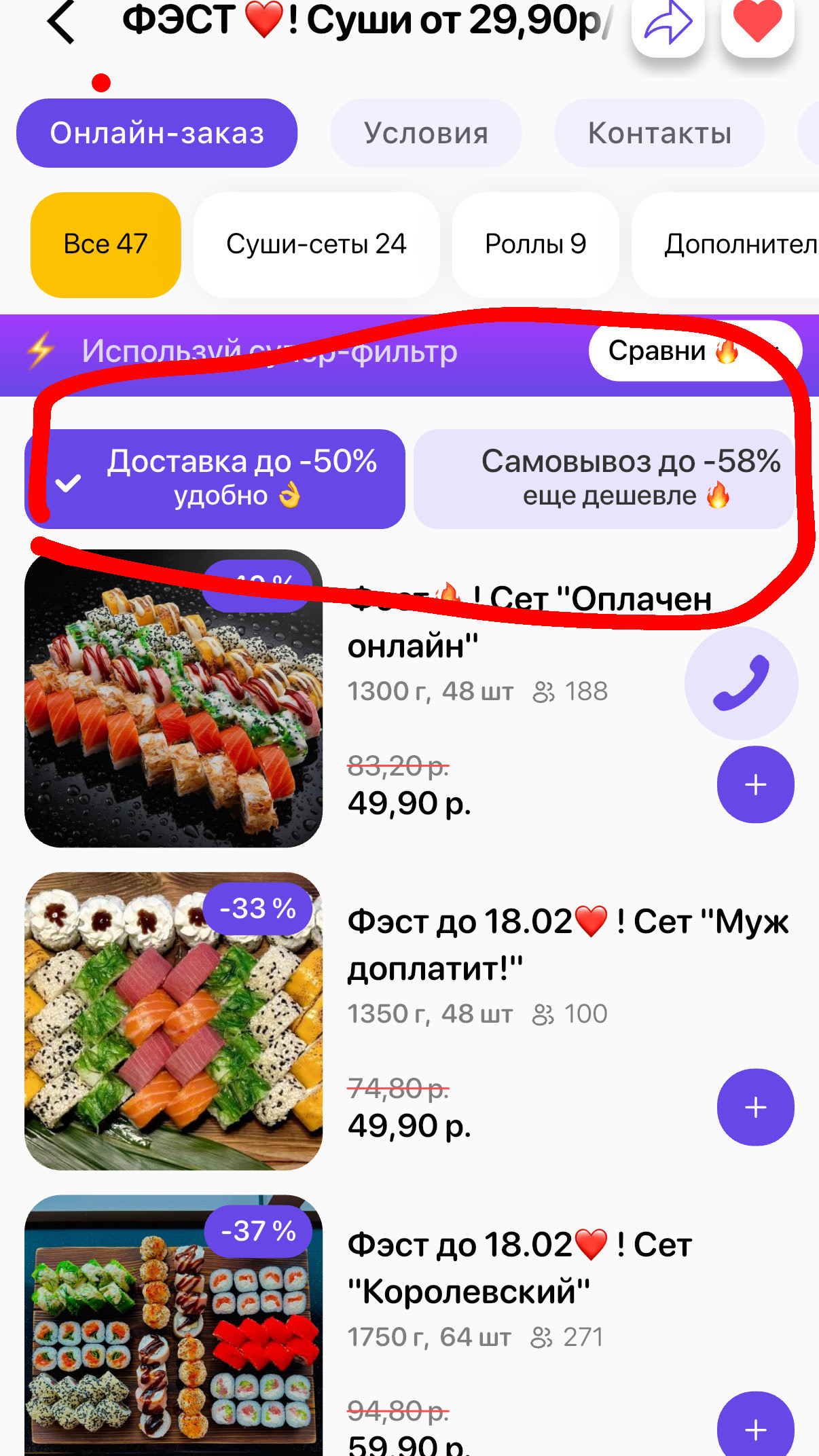Filter by Суши-сеты 24

tap(316, 244)
